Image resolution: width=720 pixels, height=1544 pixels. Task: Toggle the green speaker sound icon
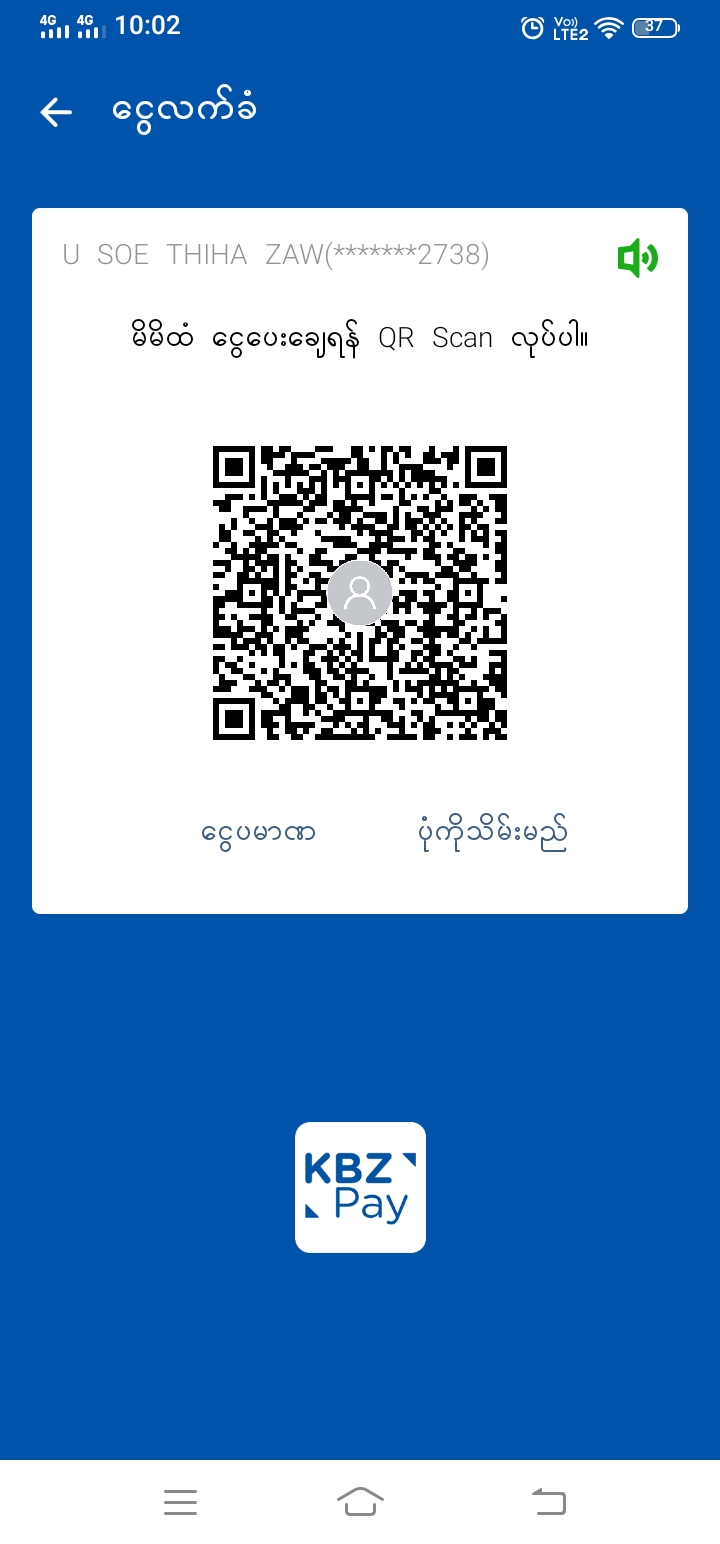pos(637,259)
